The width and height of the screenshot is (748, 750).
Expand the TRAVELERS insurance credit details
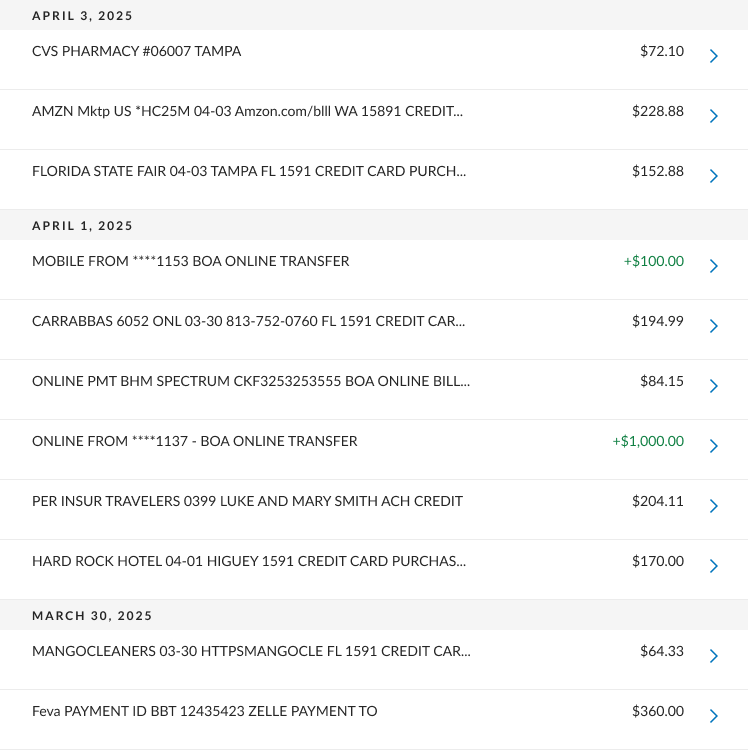pos(714,505)
